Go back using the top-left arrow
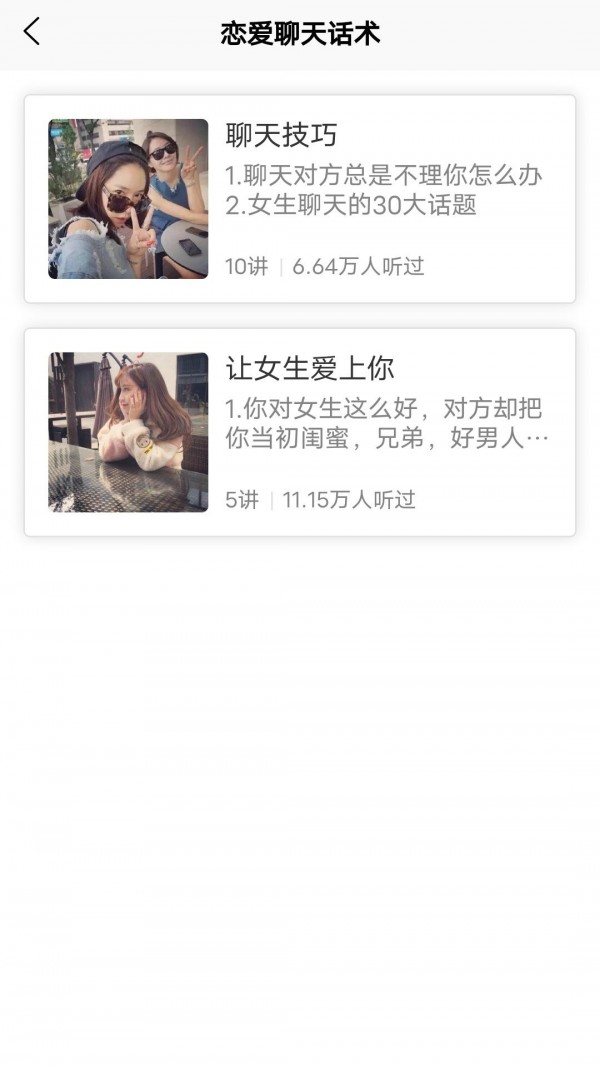 pos(32,32)
